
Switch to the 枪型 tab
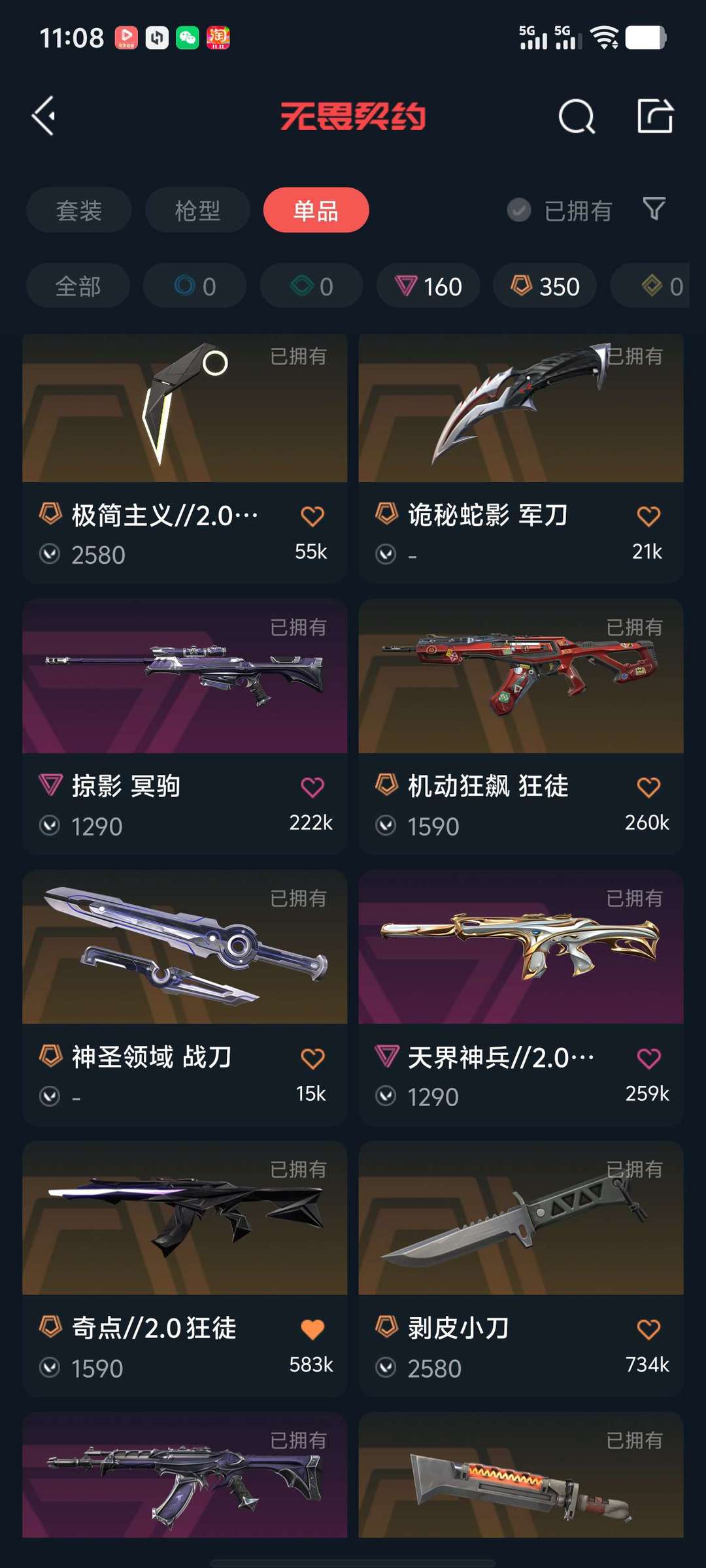[x=196, y=210]
